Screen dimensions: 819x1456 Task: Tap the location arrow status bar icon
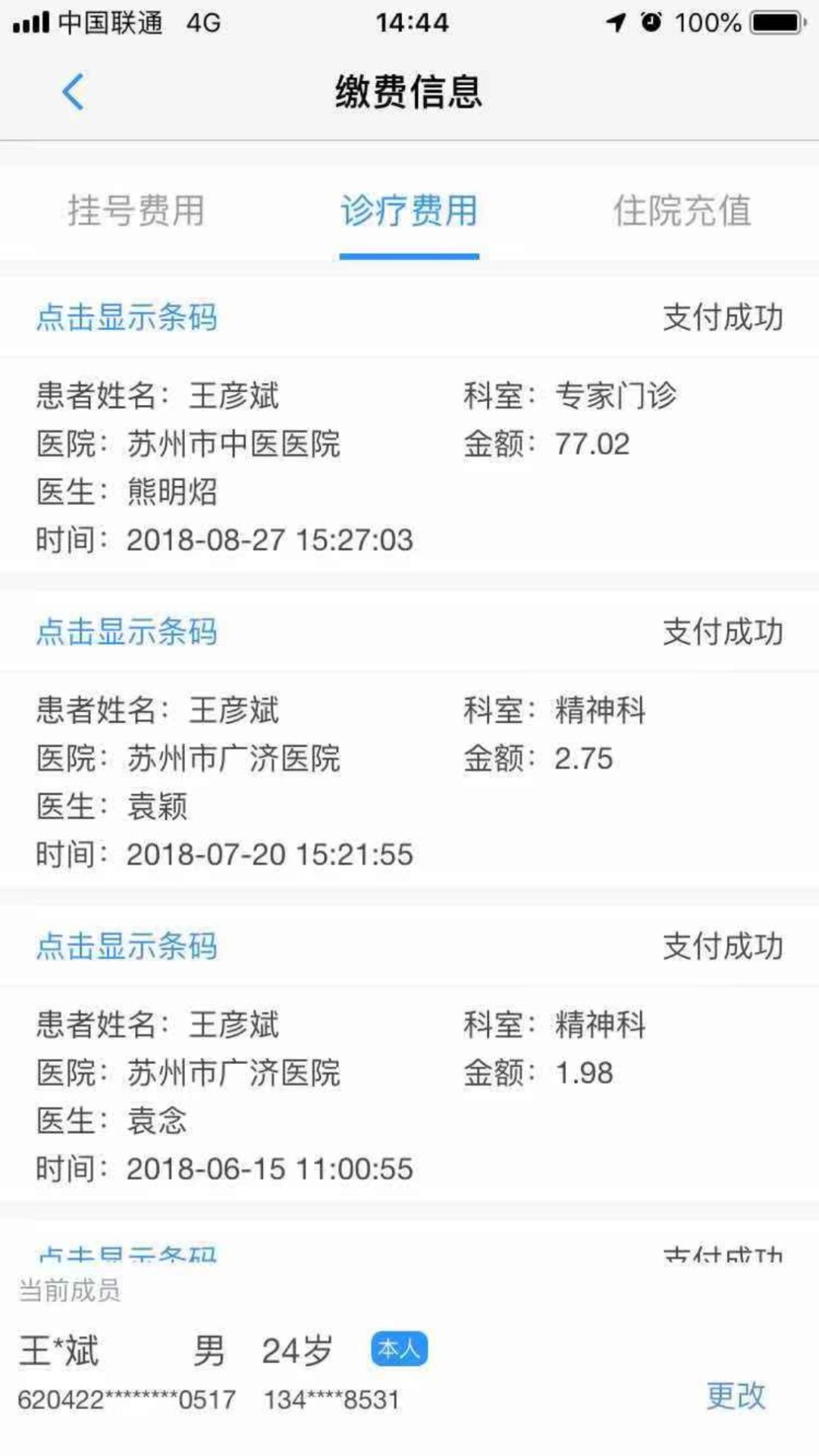pos(617,23)
